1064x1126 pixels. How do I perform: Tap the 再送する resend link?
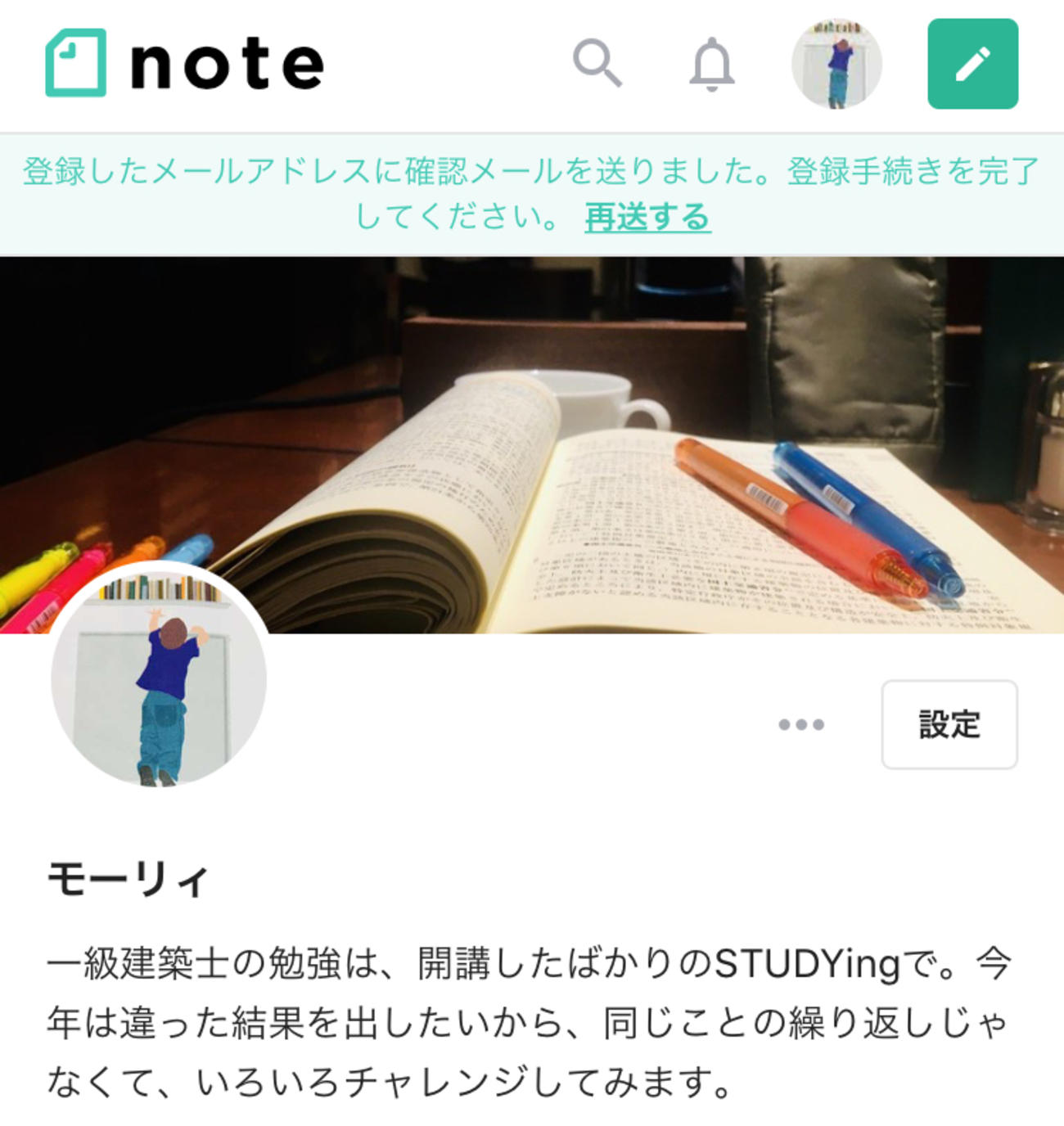(x=647, y=218)
